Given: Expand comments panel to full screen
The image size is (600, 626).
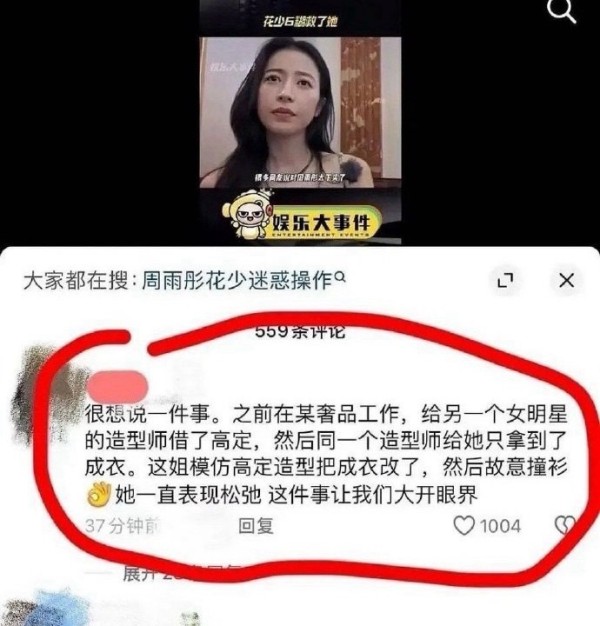Looking at the screenshot, I should pyautogui.click(x=507, y=280).
